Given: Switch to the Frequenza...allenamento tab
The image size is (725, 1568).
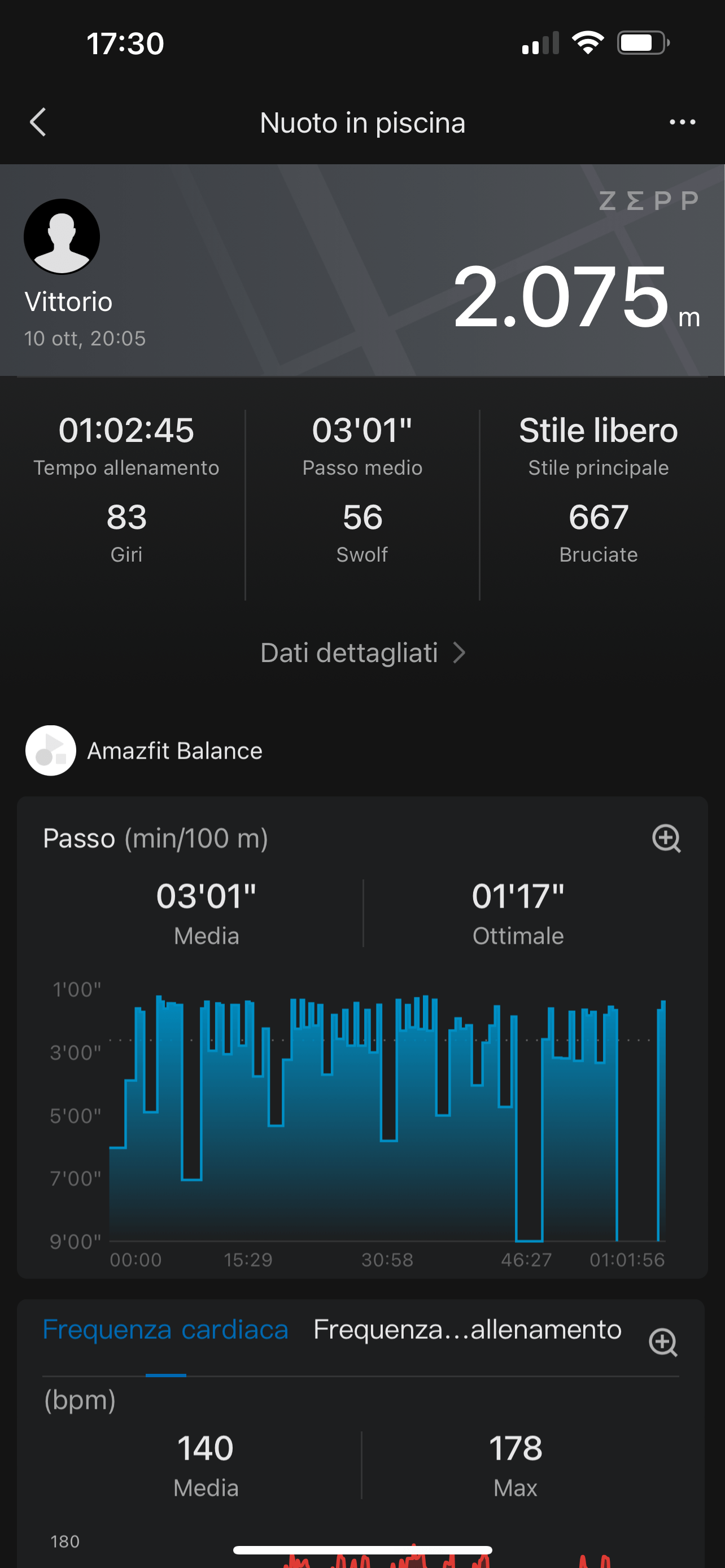Looking at the screenshot, I should coord(467,1330).
